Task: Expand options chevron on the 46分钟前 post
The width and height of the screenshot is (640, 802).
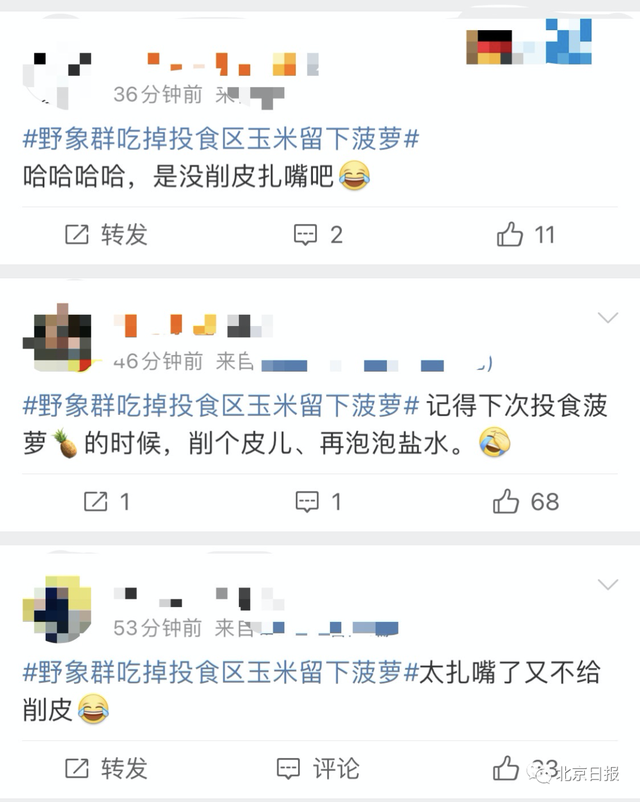Action: click(607, 318)
